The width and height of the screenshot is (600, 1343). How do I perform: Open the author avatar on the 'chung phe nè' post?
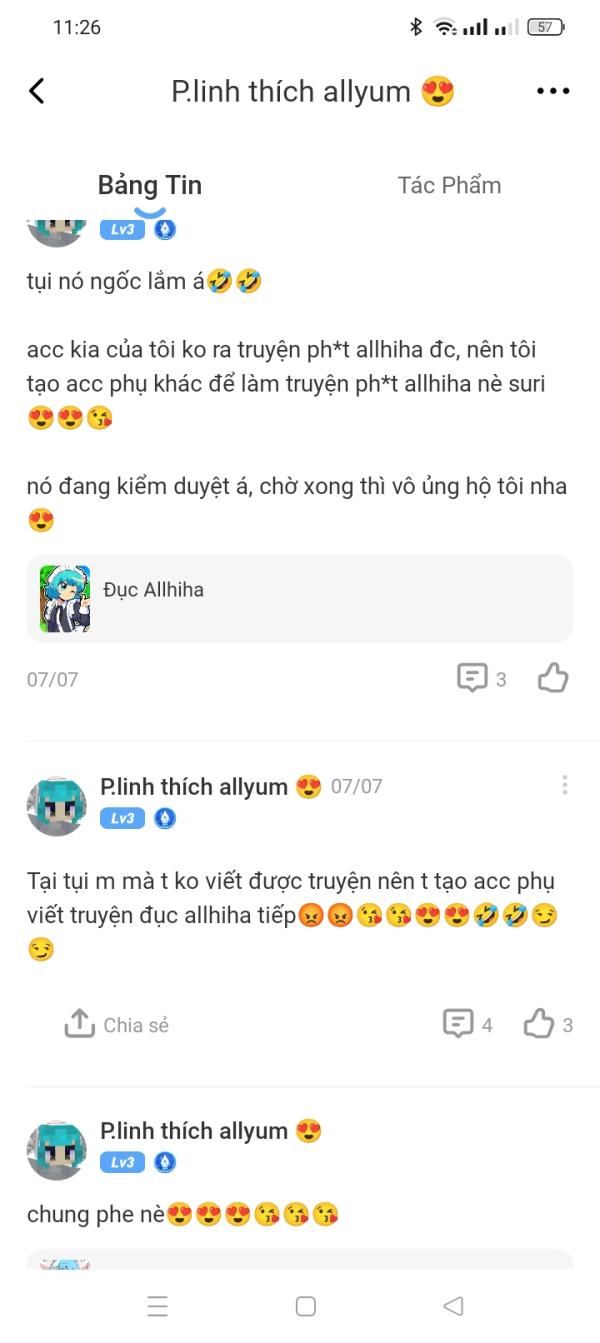tap(57, 1150)
